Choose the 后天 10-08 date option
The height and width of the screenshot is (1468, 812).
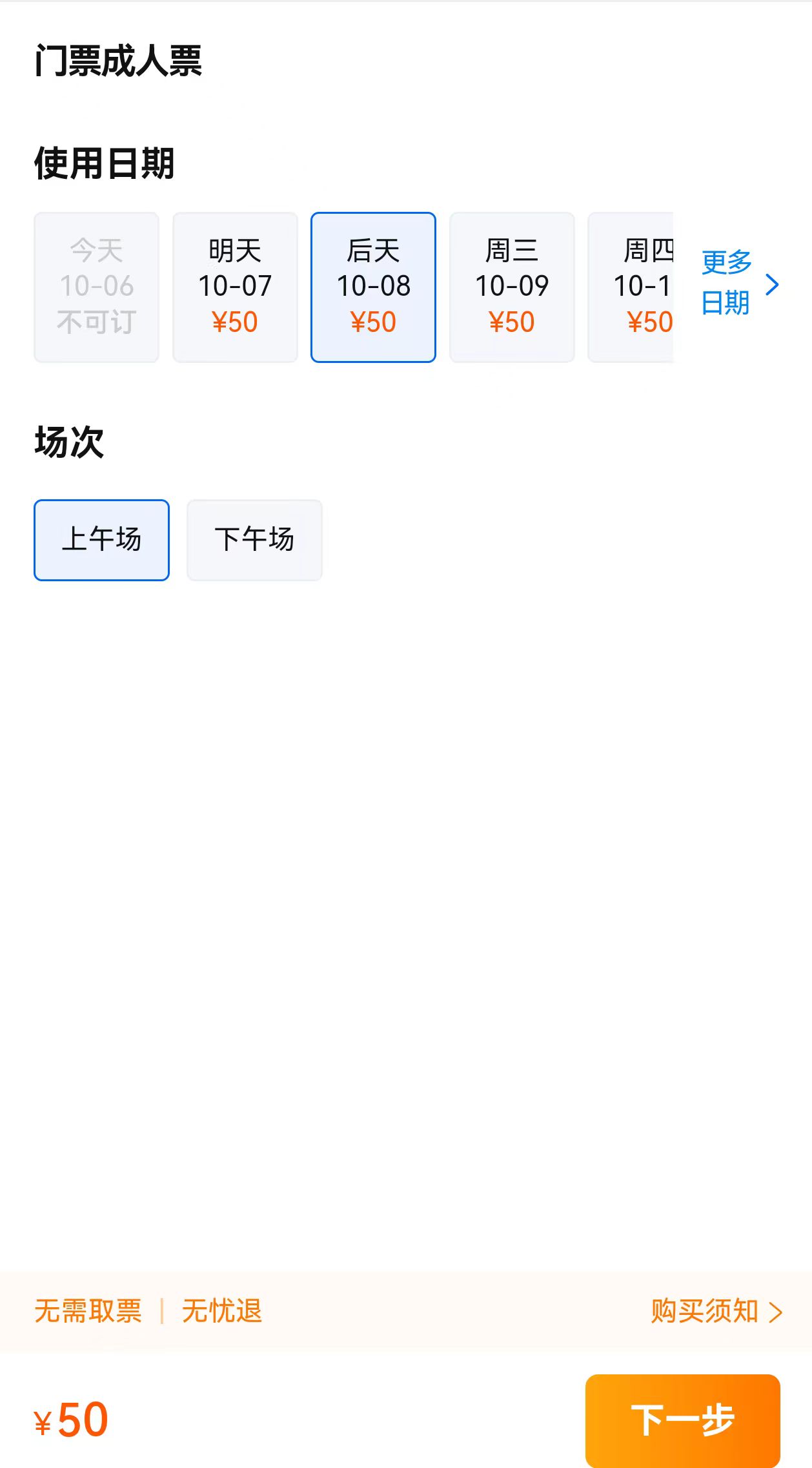click(x=373, y=287)
